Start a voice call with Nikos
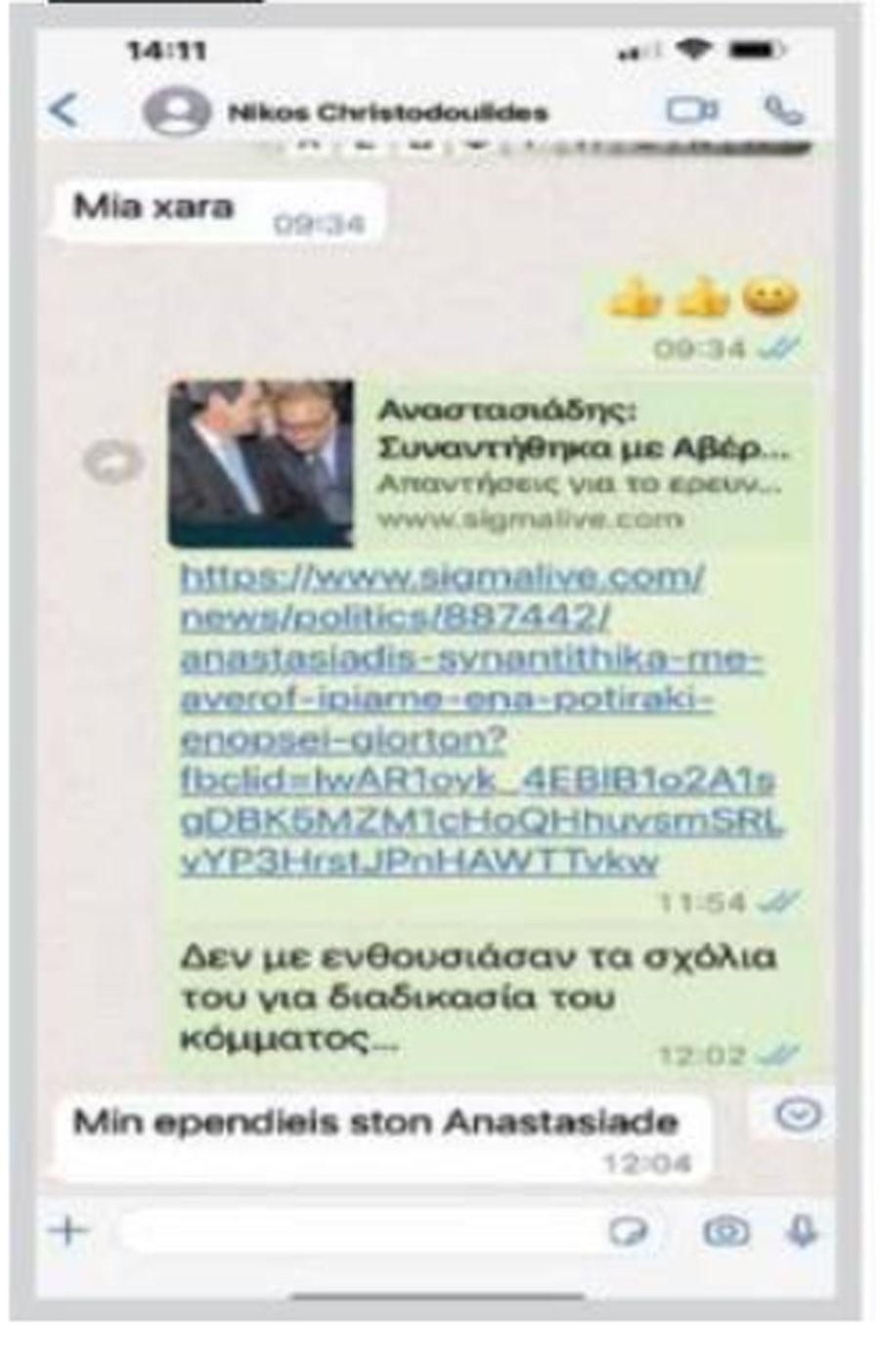 (x=783, y=111)
